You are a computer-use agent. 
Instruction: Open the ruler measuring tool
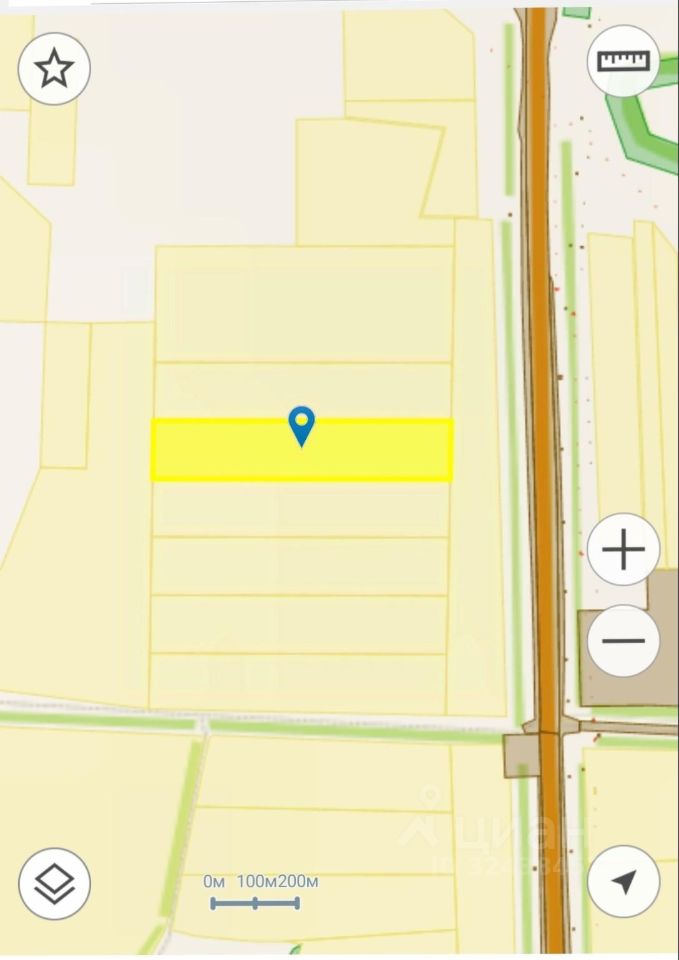pyautogui.click(x=623, y=61)
